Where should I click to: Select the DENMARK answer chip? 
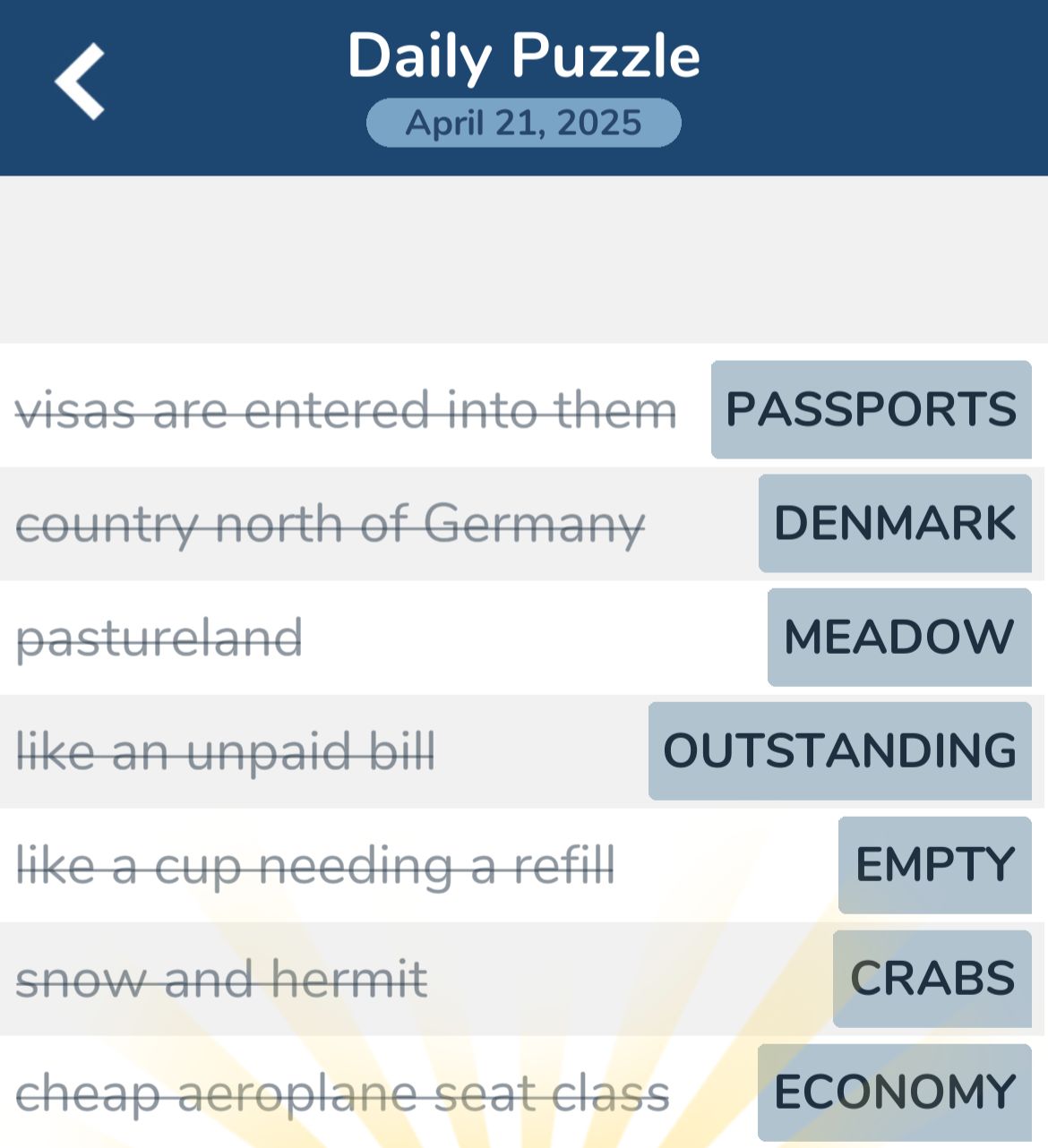(x=895, y=523)
